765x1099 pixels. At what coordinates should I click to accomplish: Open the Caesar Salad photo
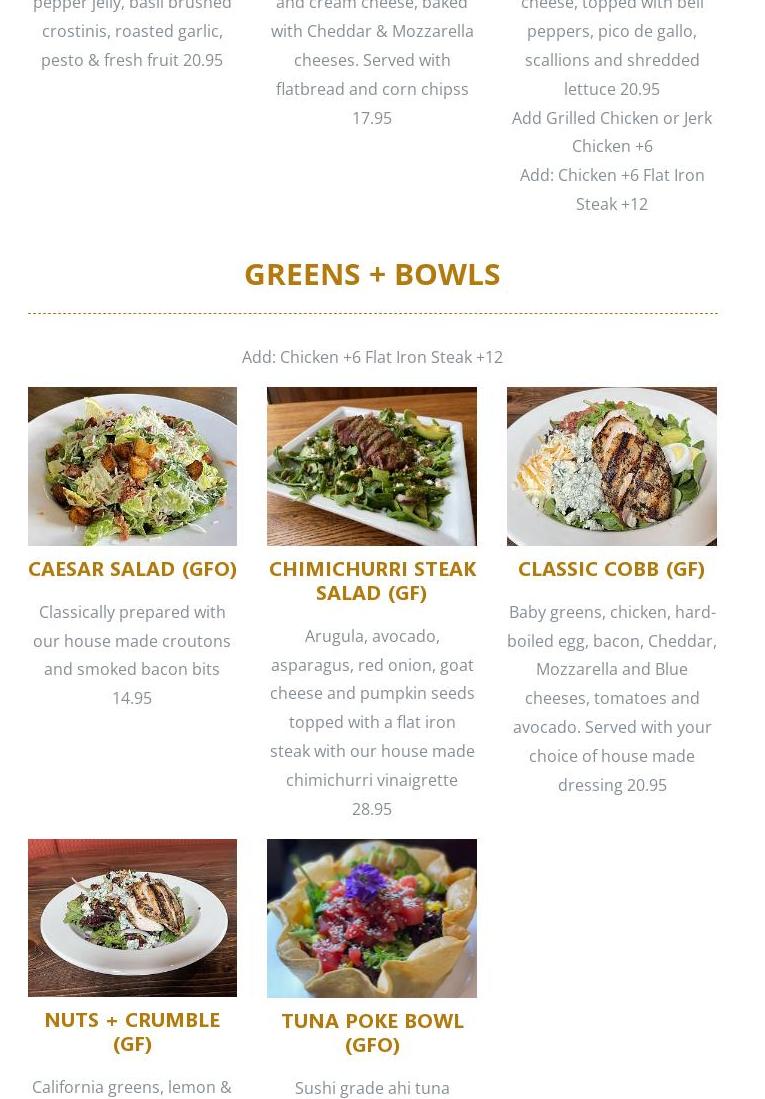[132, 466]
